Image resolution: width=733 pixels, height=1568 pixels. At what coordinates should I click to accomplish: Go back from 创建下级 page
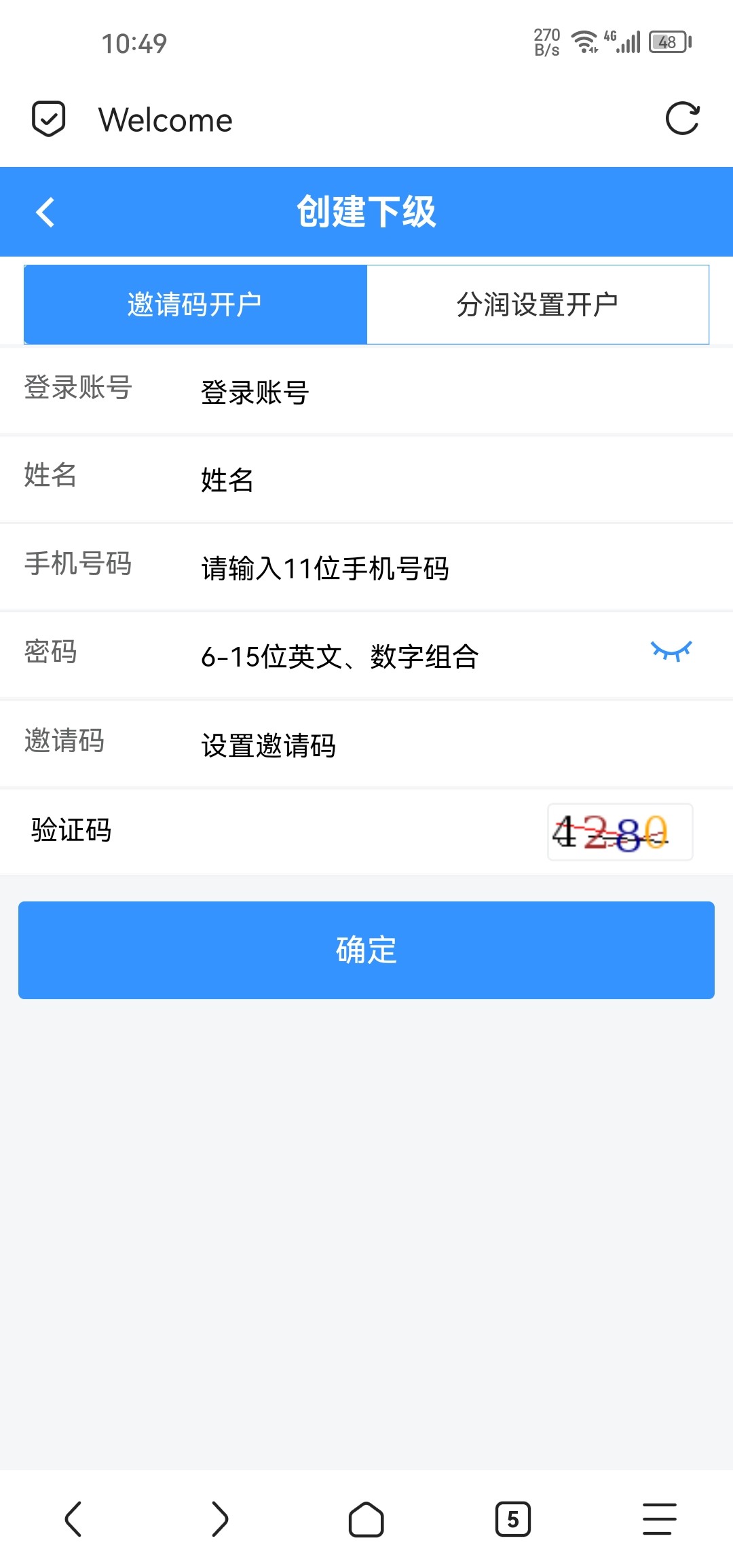(45, 212)
